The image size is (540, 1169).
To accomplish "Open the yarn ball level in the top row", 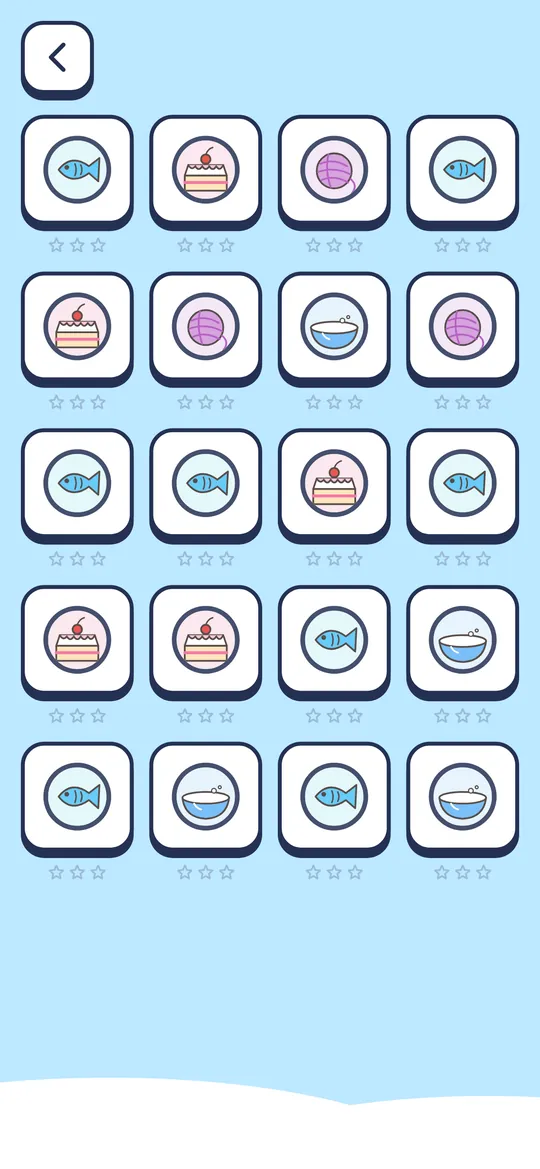I will point(334,172).
